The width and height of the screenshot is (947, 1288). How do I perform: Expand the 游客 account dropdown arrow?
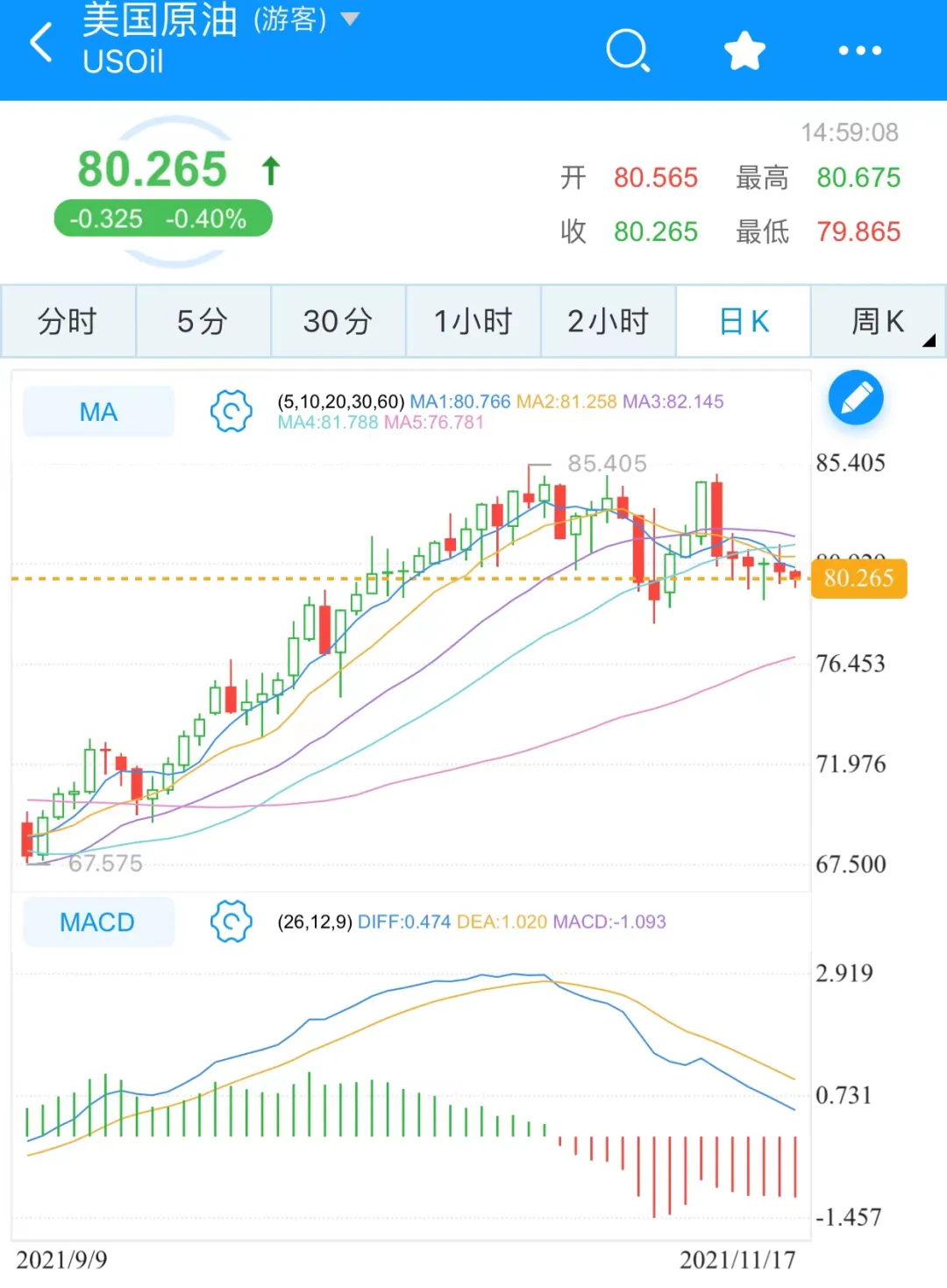point(350,19)
